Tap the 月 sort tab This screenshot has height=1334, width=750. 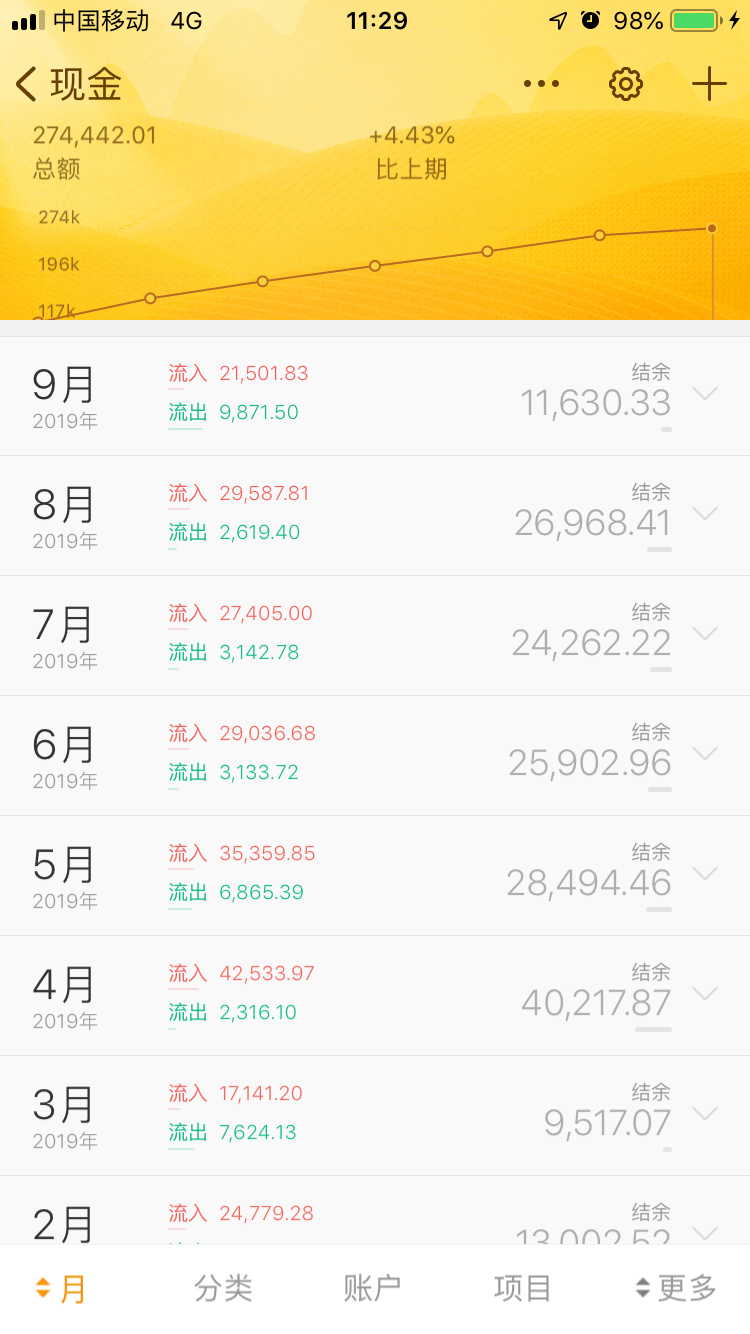tap(62, 1288)
